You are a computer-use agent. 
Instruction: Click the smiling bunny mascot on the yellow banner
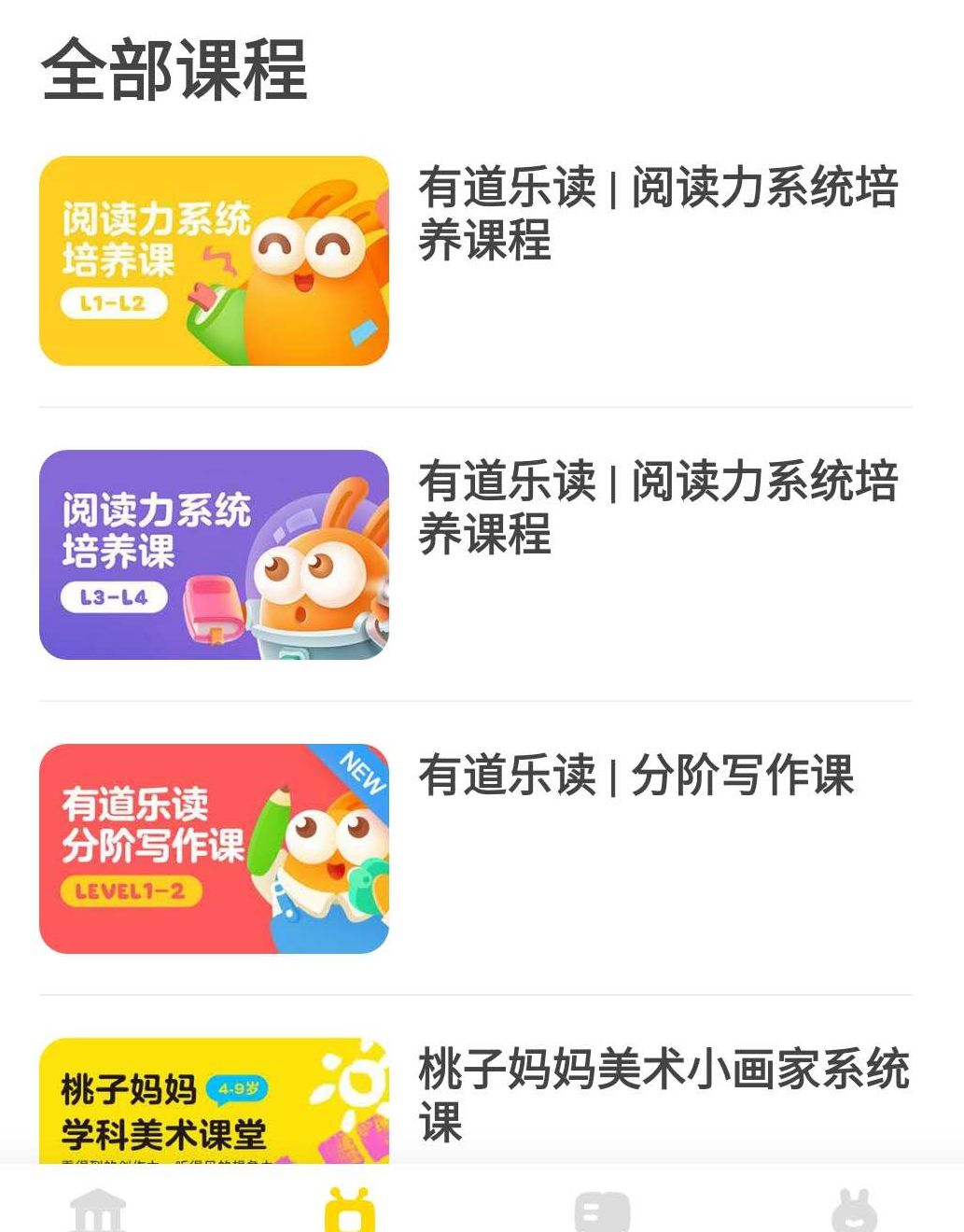[x=308, y=257]
